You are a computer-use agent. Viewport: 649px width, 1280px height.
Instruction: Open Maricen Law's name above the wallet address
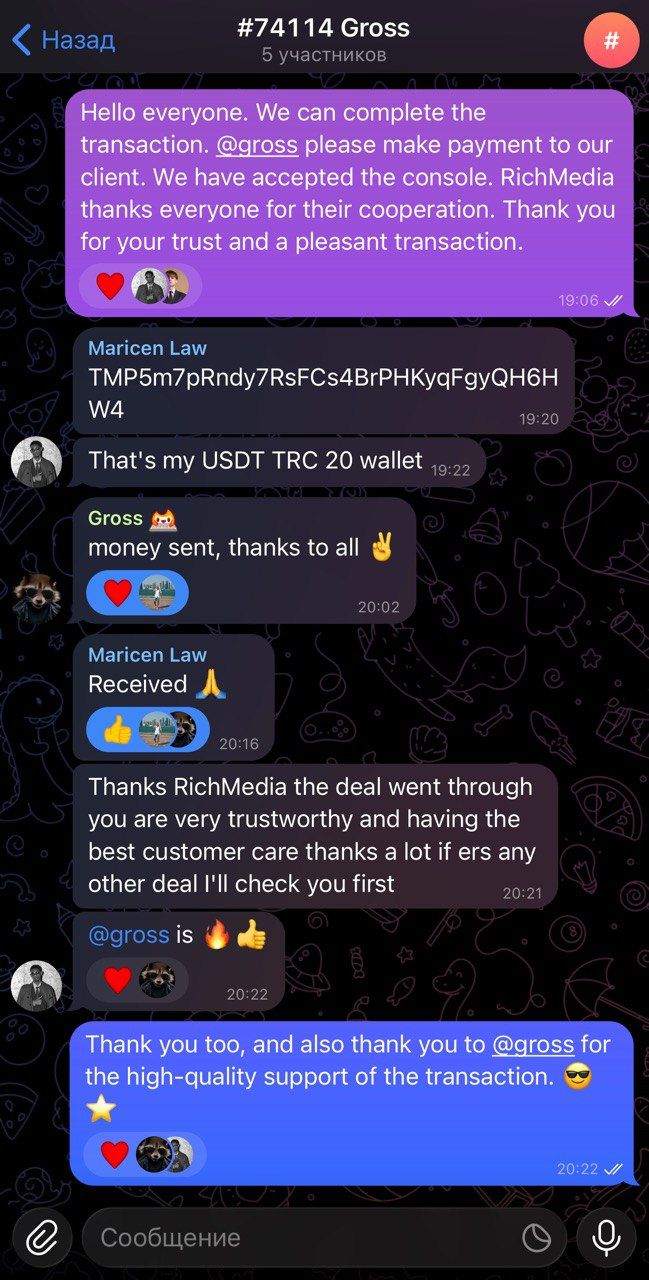[147, 348]
